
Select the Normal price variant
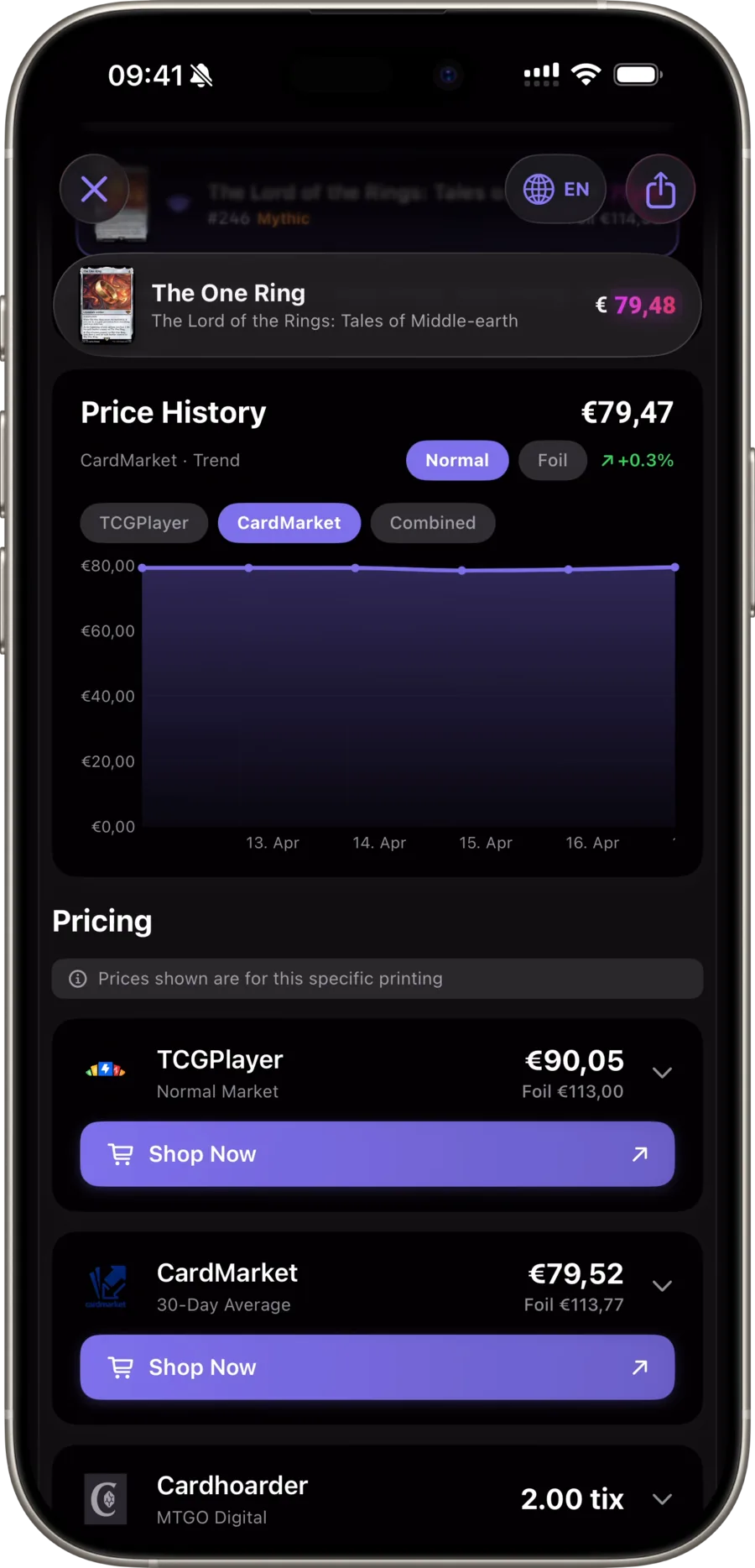[456, 460]
